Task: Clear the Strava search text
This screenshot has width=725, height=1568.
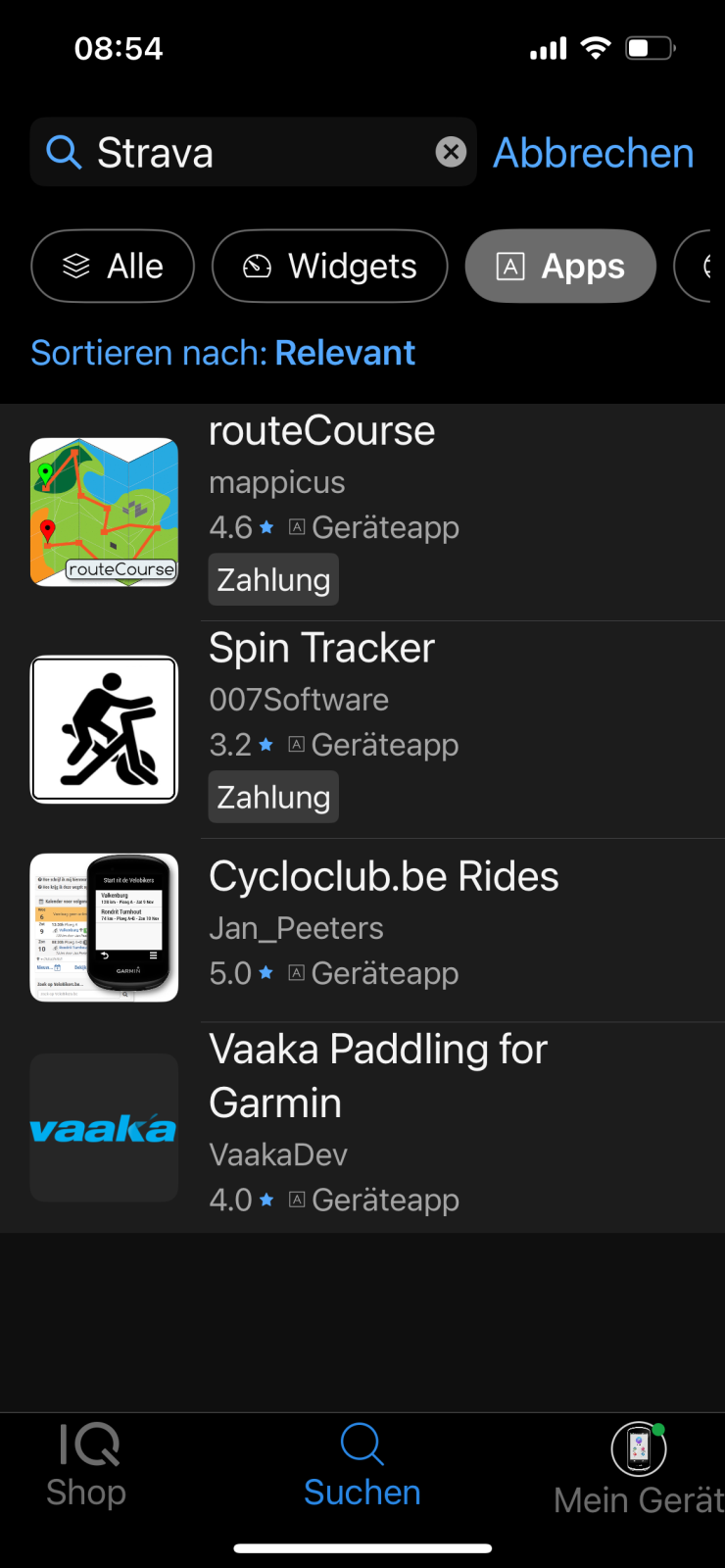Action: click(451, 152)
